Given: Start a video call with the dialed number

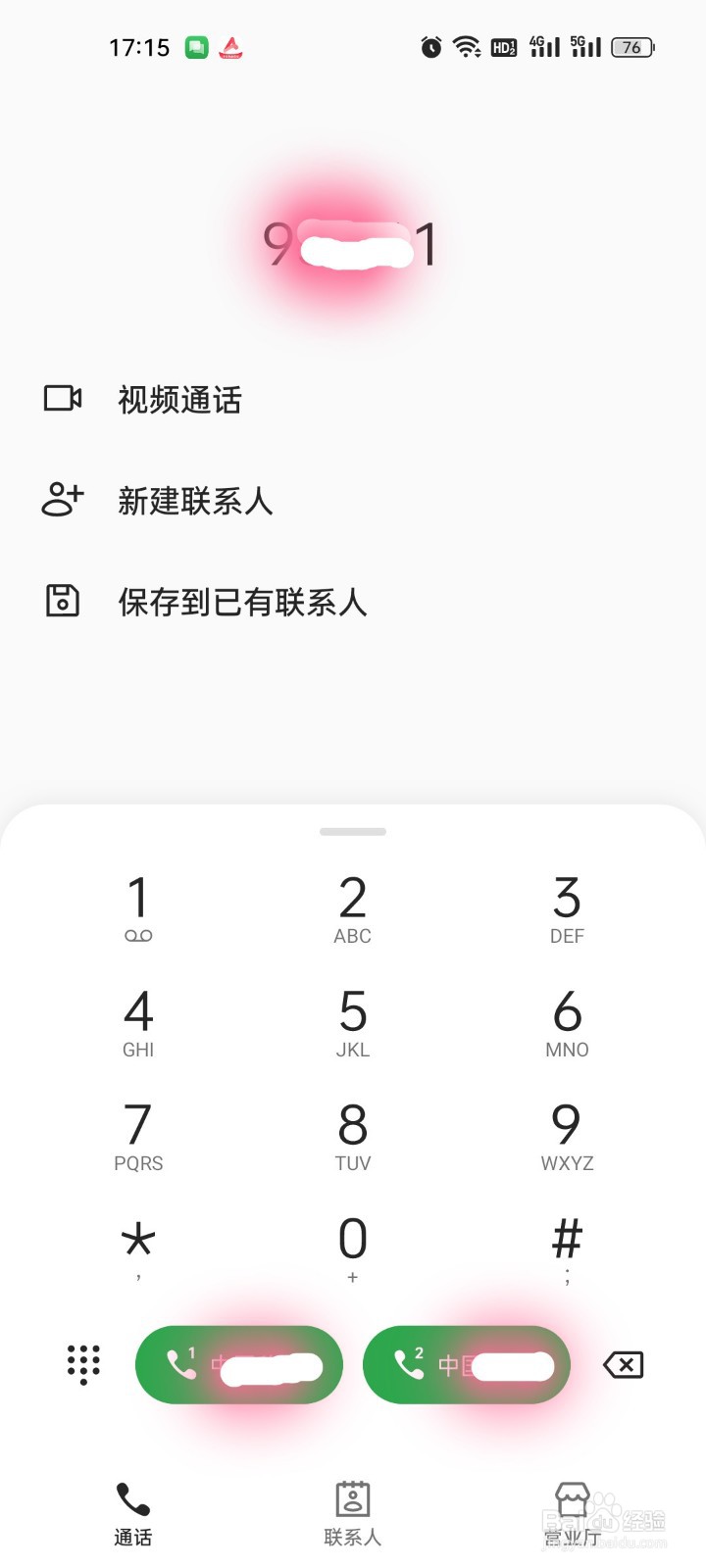Looking at the screenshot, I should [x=179, y=399].
